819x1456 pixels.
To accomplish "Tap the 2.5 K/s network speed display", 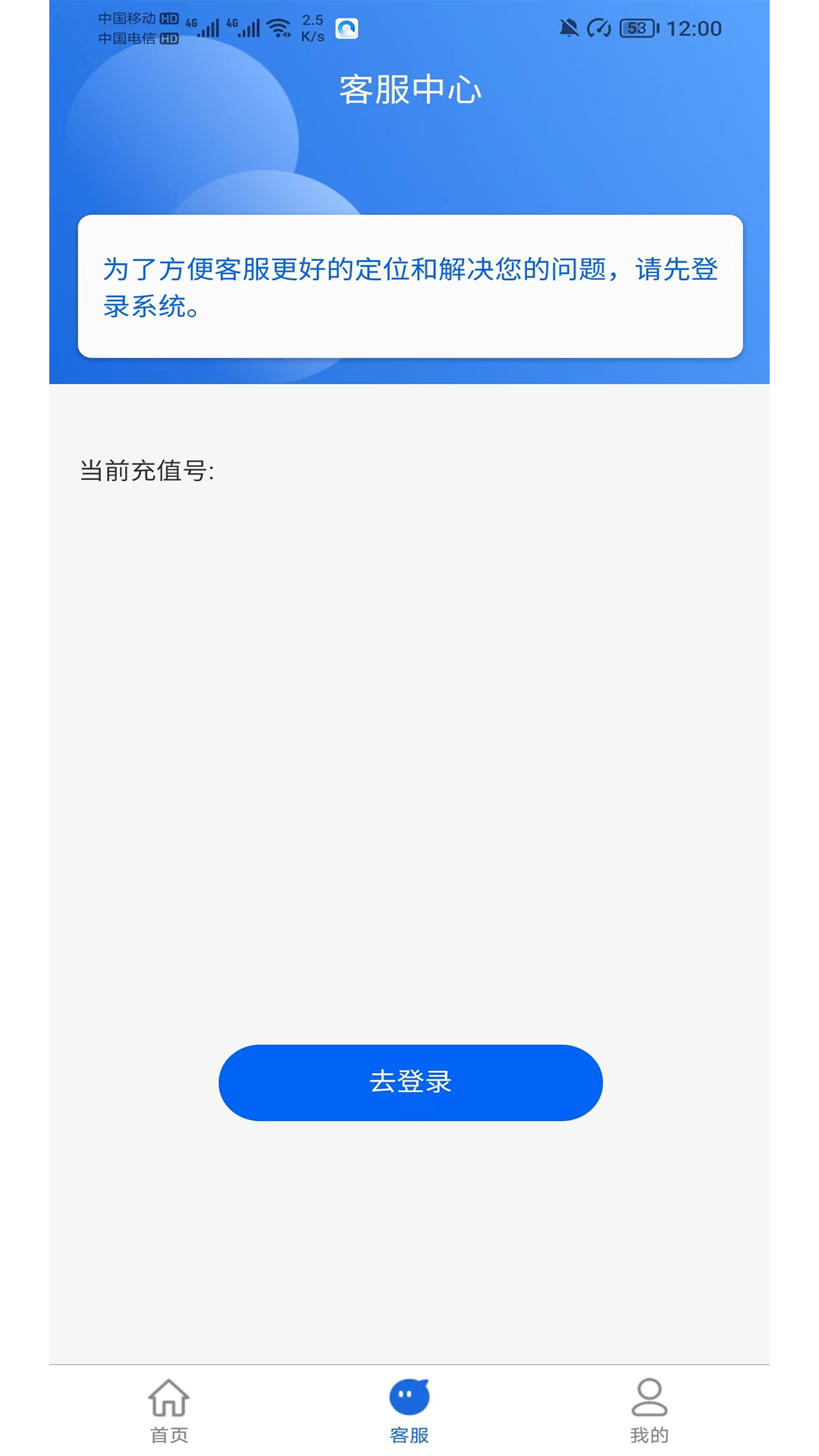I will [x=312, y=27].
